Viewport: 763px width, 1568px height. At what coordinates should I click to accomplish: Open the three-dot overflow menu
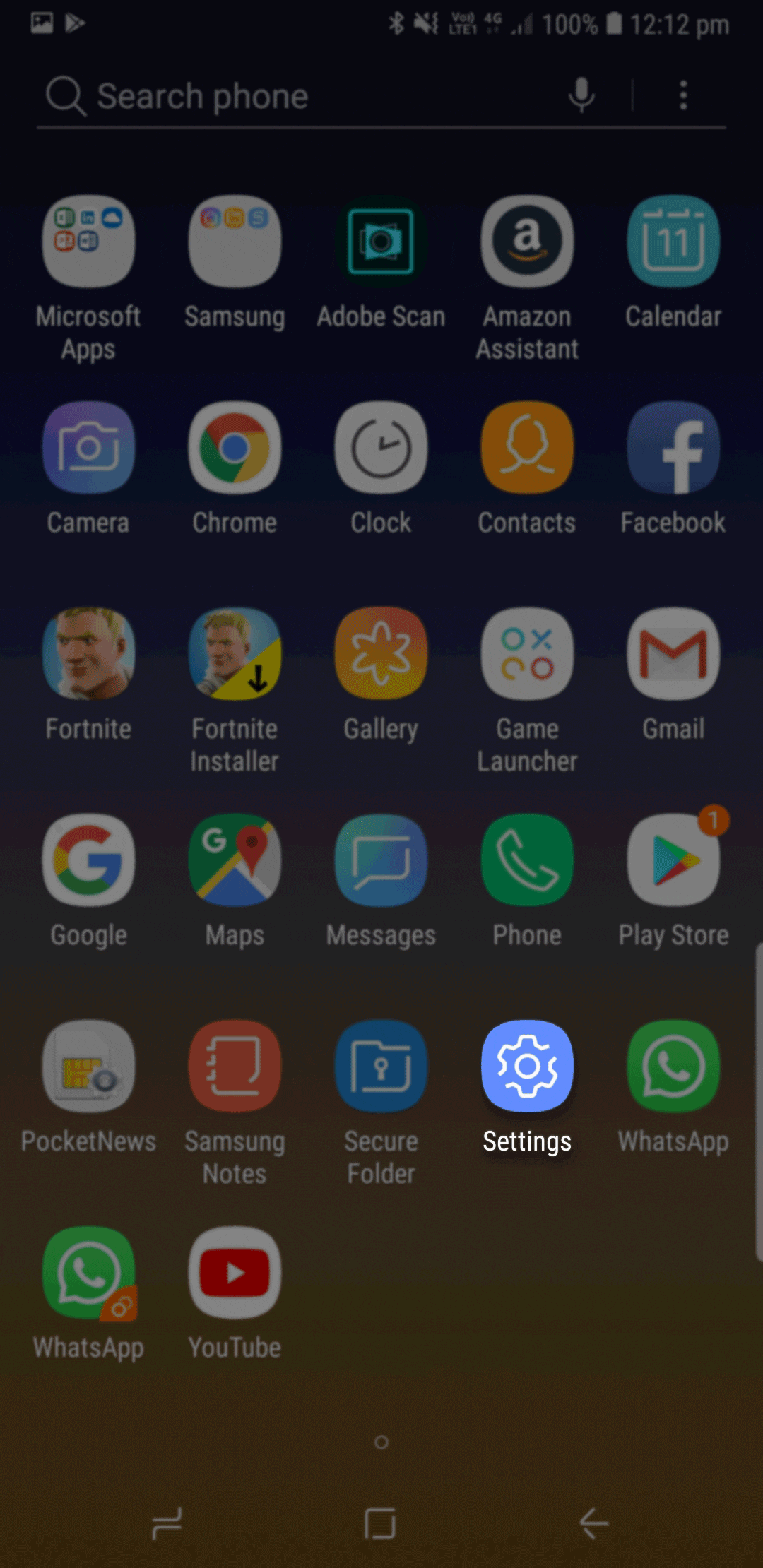(682, 95)
